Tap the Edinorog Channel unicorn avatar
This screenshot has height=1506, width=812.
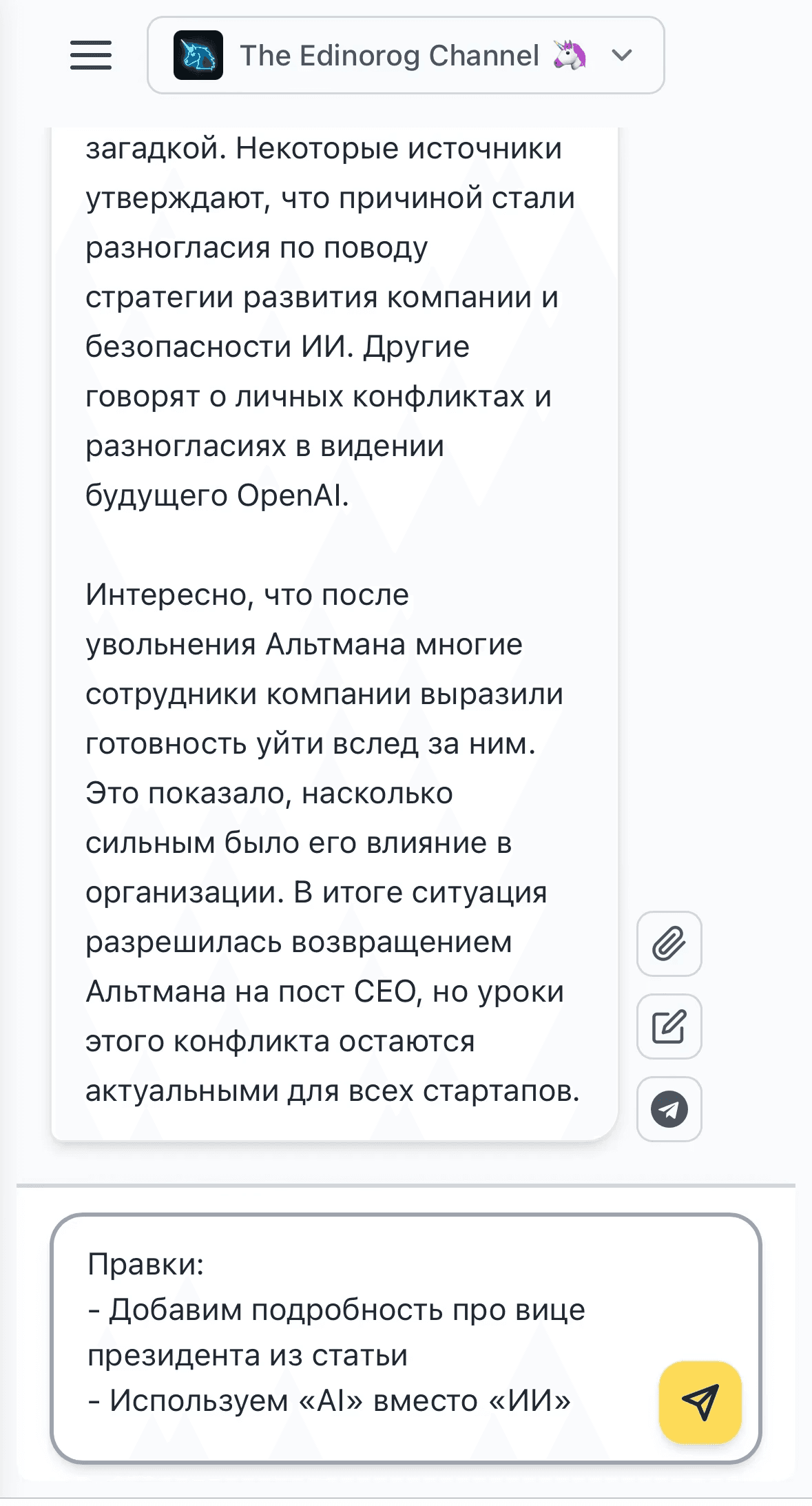198,55
